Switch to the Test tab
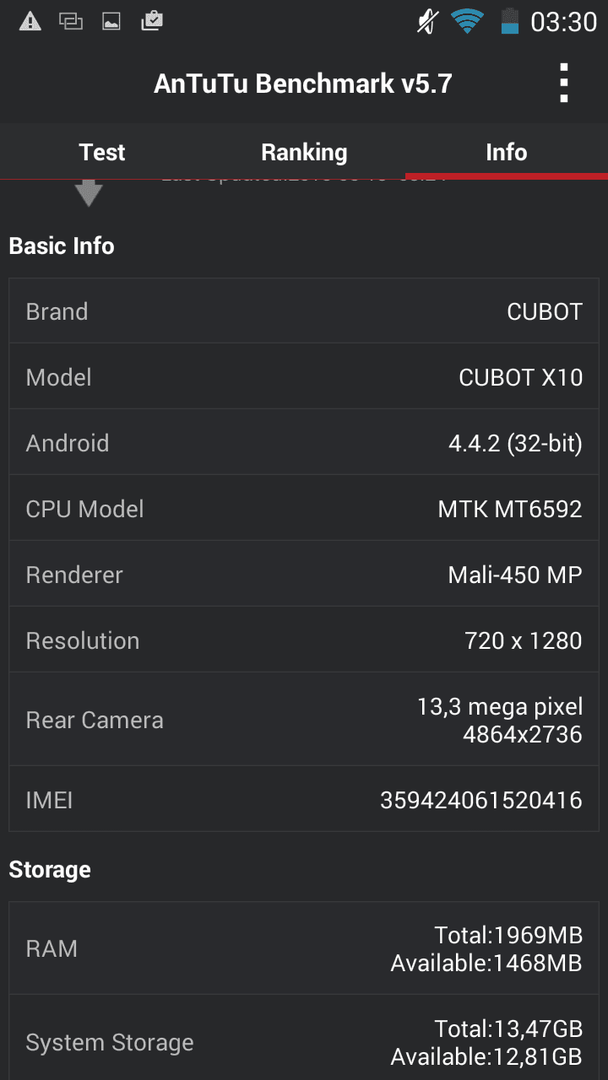 (x=102, y=152)
